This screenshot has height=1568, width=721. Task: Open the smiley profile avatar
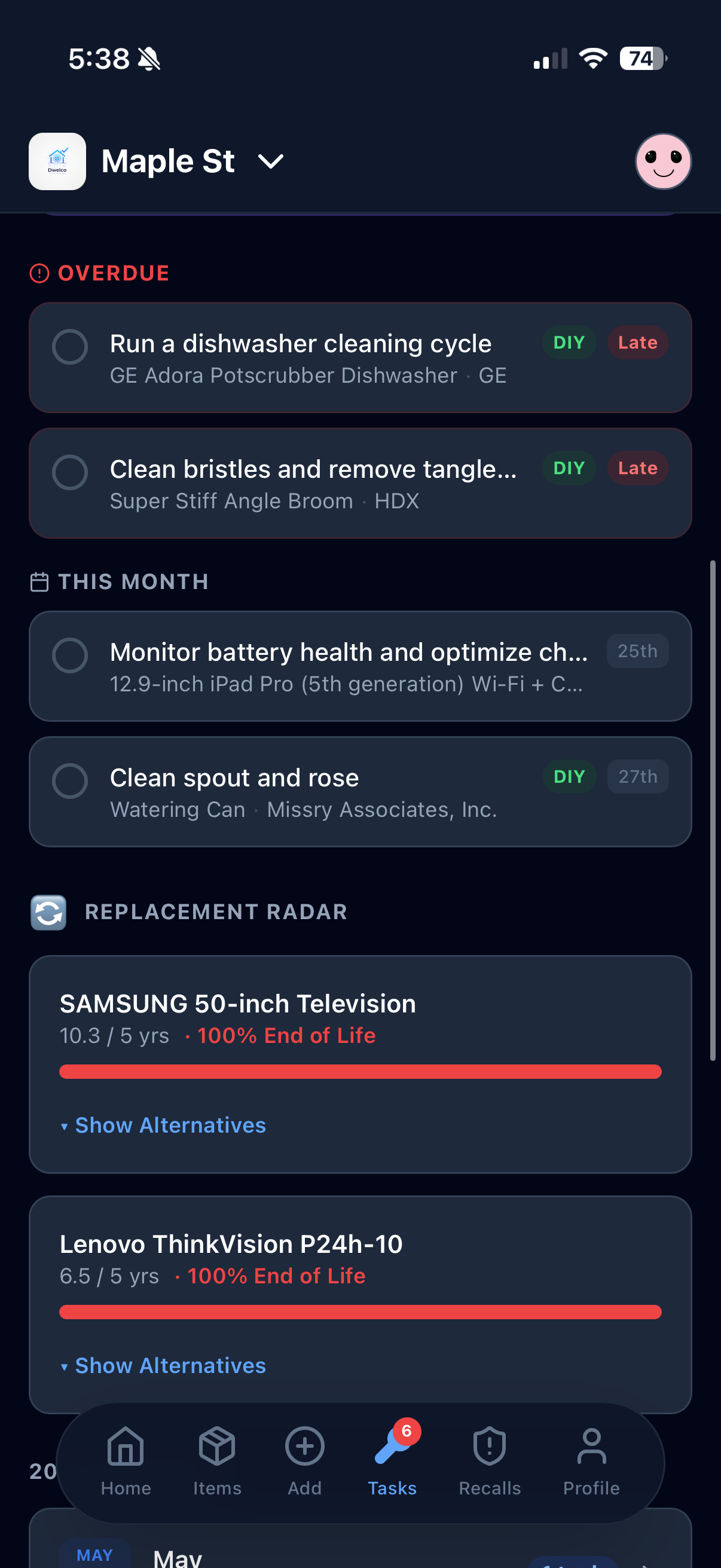click(x=663, y=161)
